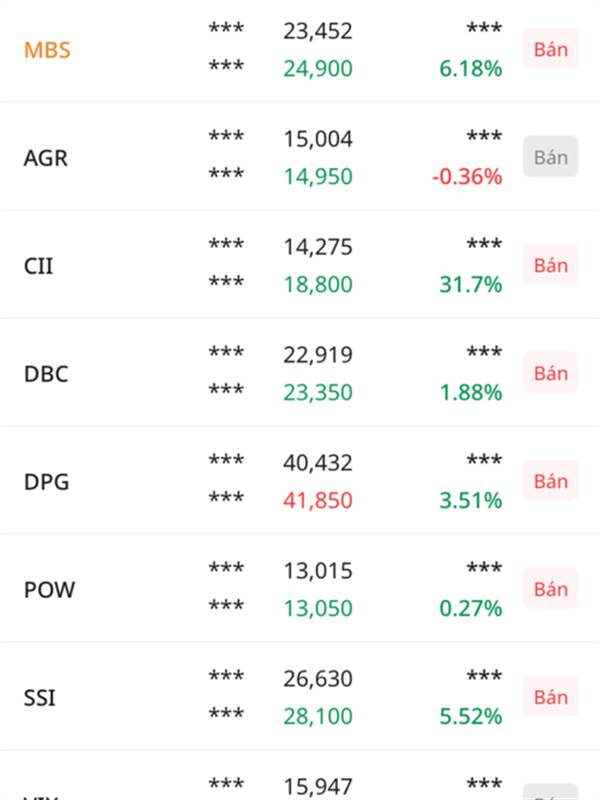View CII stock details
Viewport: 600px width, 800px height.
point(38,265)
